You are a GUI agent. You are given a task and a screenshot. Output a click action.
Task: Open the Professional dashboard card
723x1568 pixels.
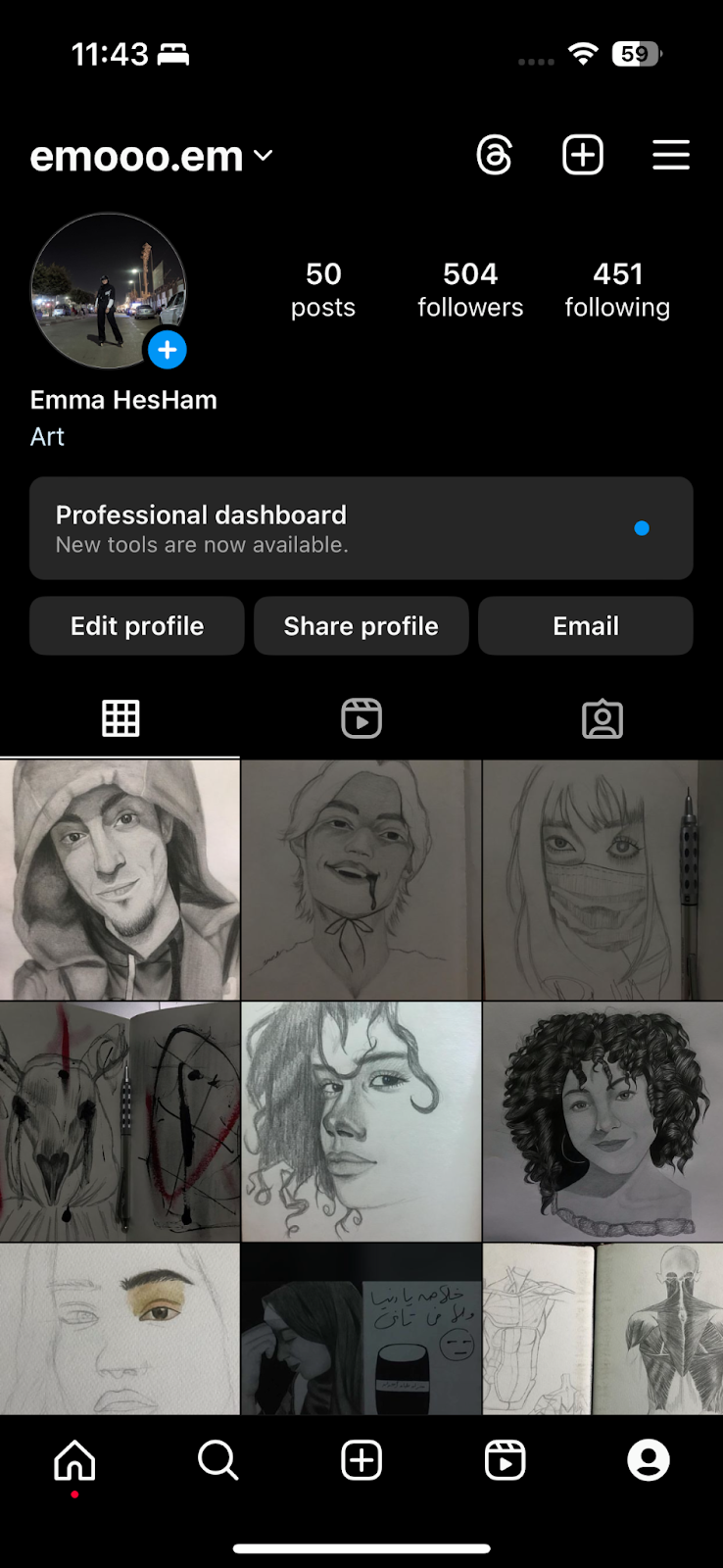361,528
